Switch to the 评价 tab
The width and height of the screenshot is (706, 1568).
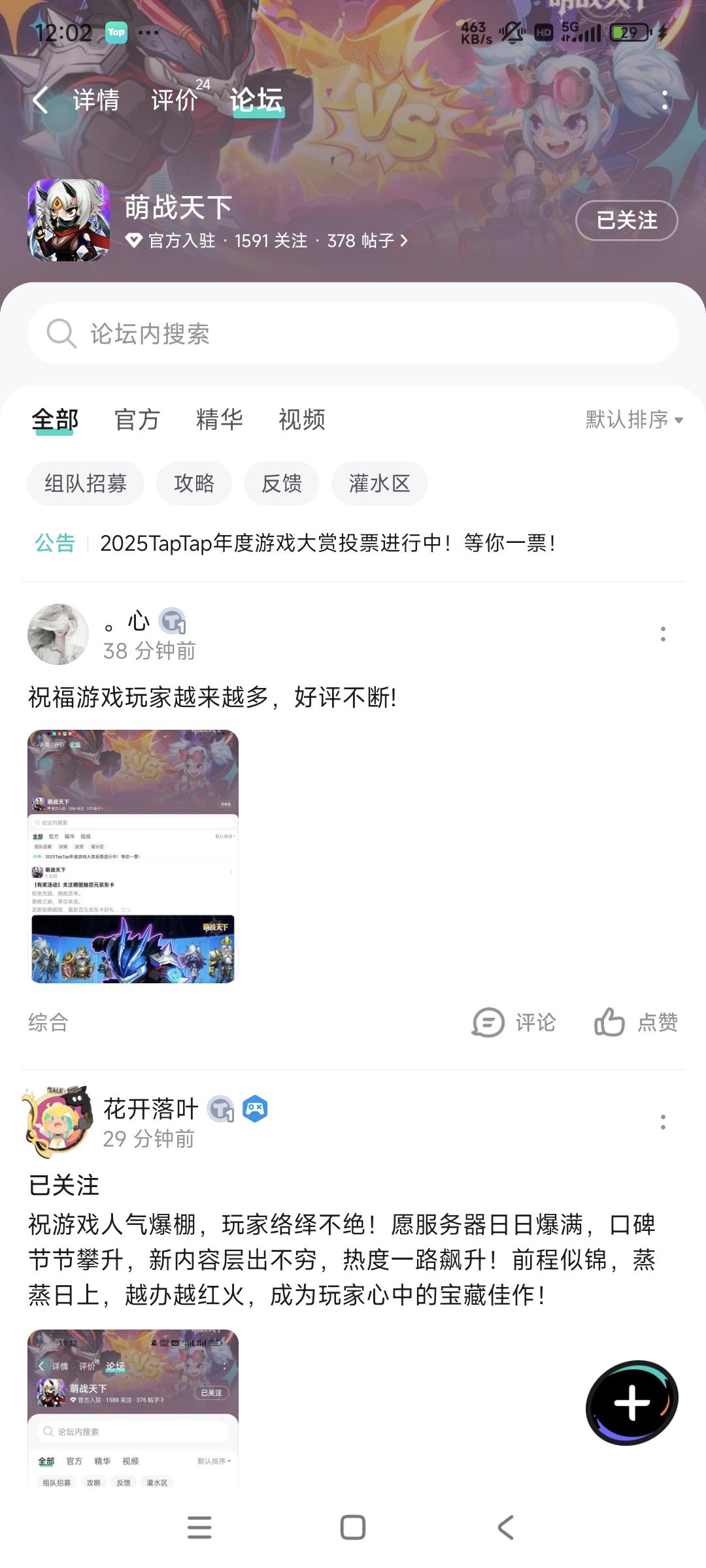[175, 101]
